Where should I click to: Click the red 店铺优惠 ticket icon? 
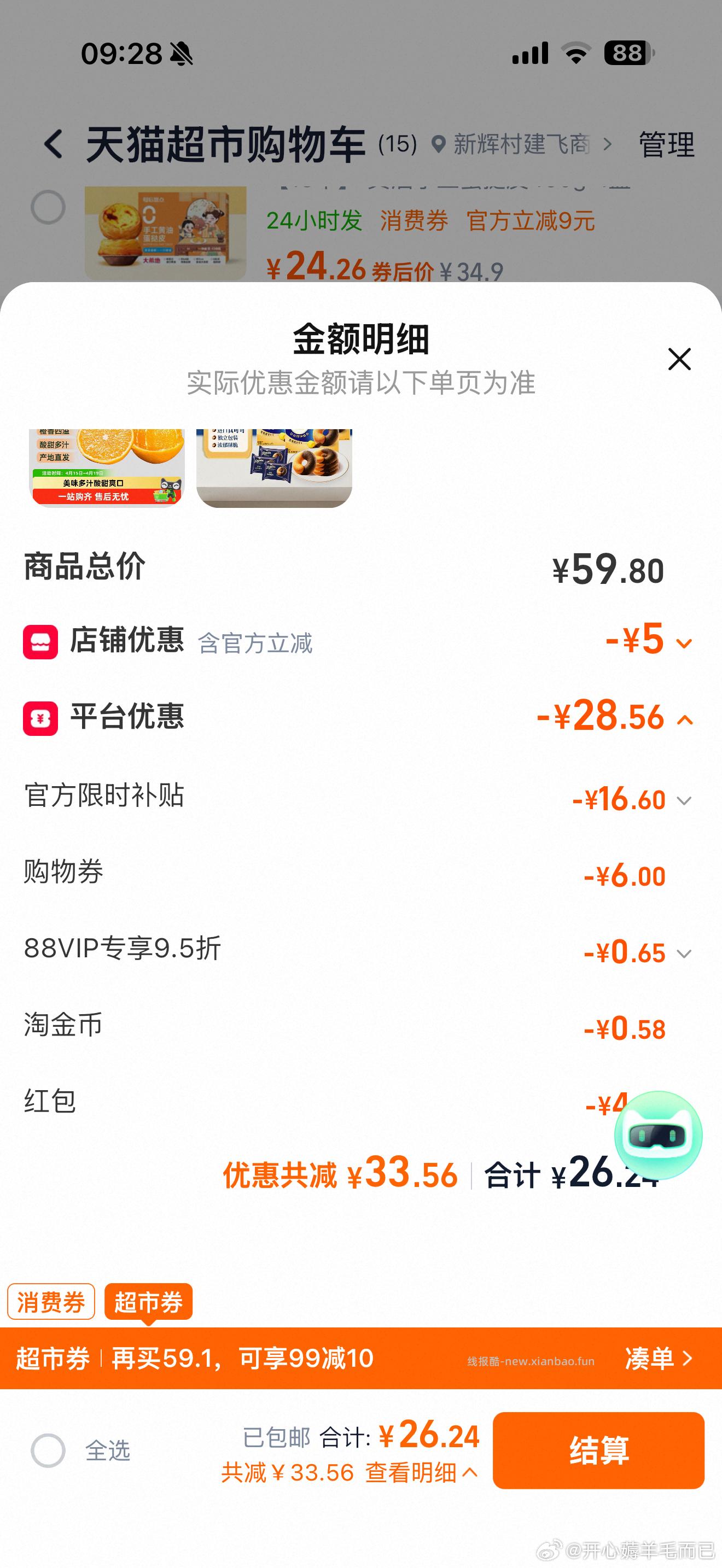click(x=40, y=640)
